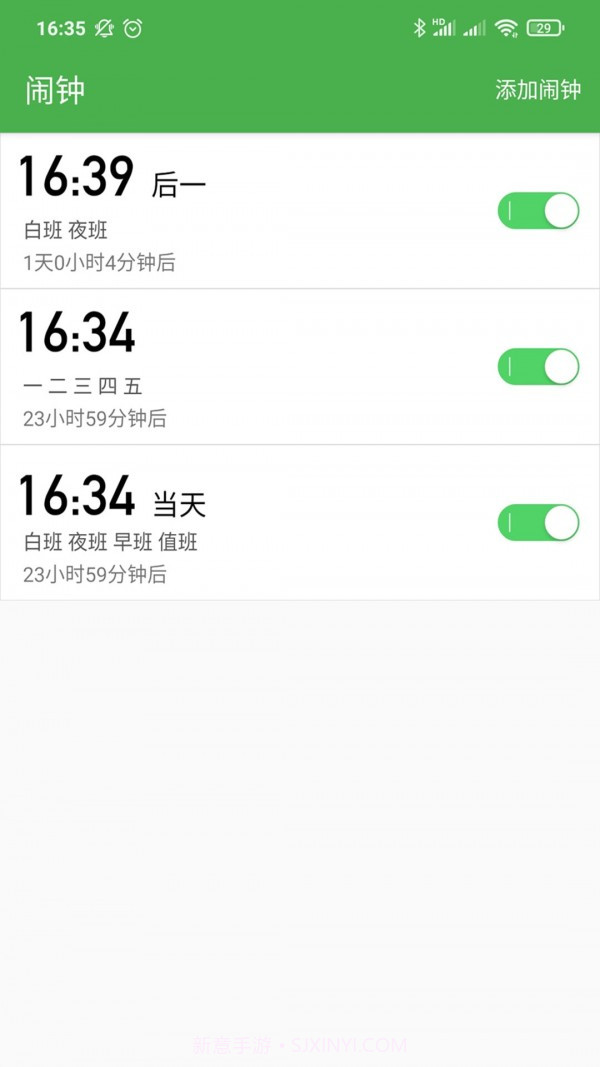Open the 16:39 后一 alarm entry
The height and width of the screenshot is (1067, 600).
click(200, 212)
